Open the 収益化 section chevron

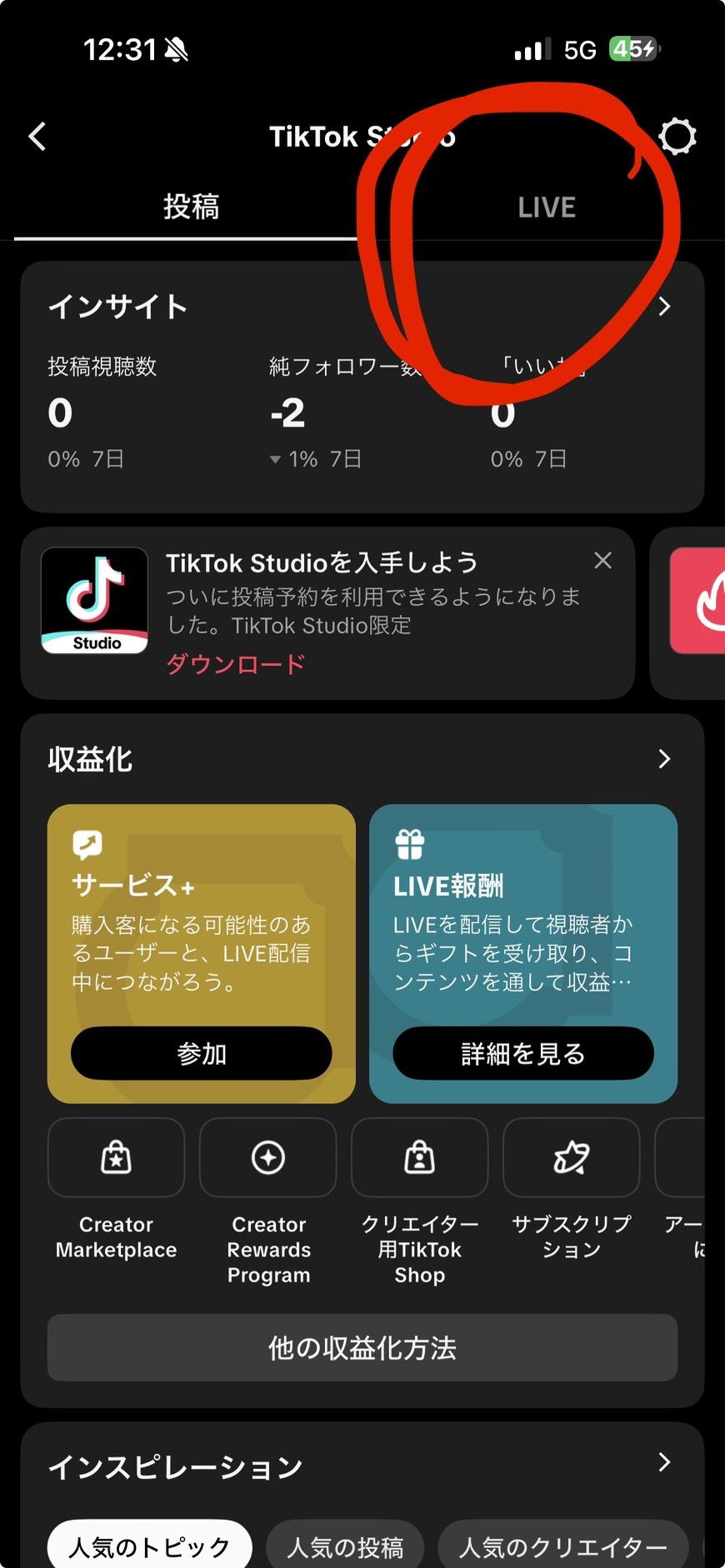[664, 759]
